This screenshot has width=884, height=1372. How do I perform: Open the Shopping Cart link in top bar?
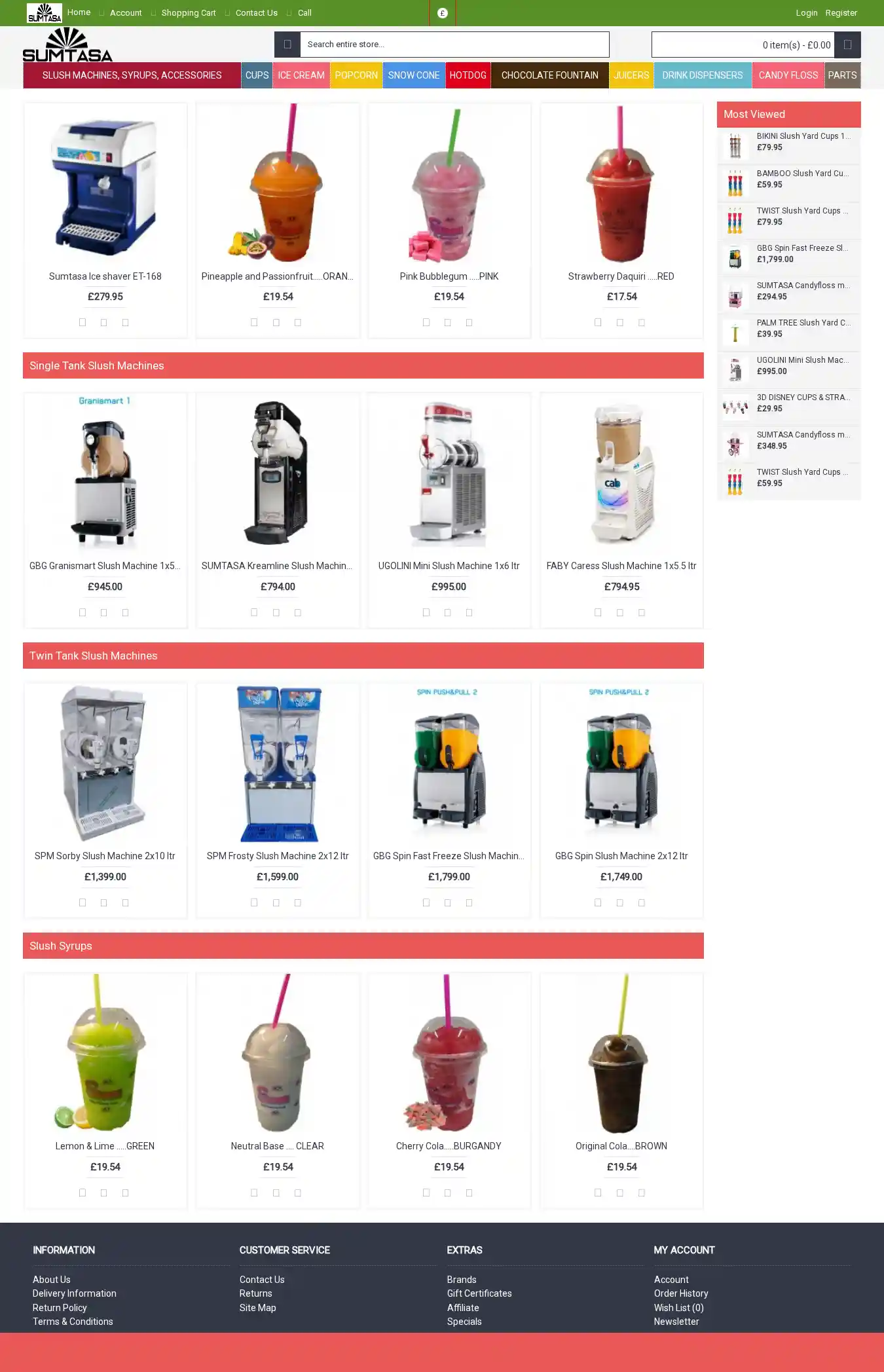(188, 13)
